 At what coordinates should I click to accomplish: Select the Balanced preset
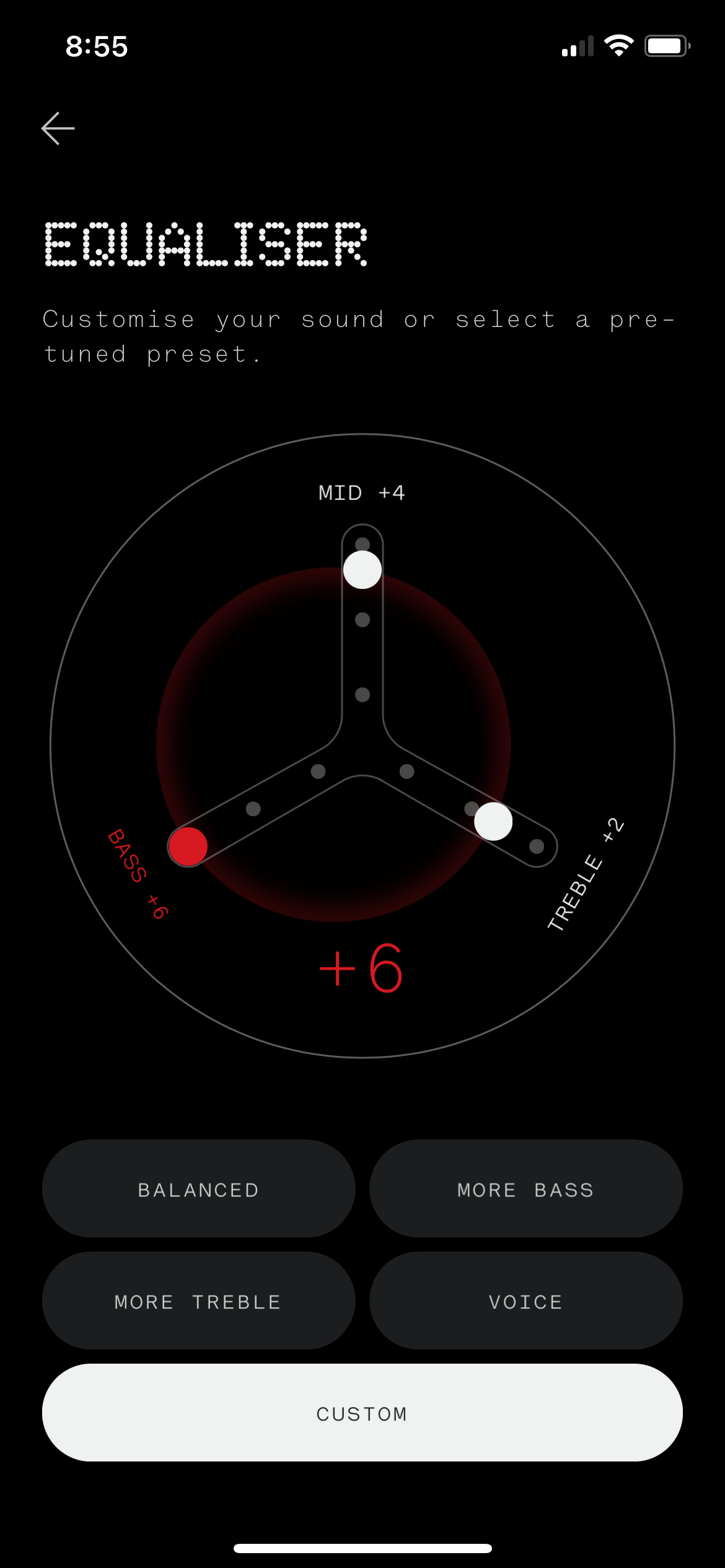point(198,1189)
